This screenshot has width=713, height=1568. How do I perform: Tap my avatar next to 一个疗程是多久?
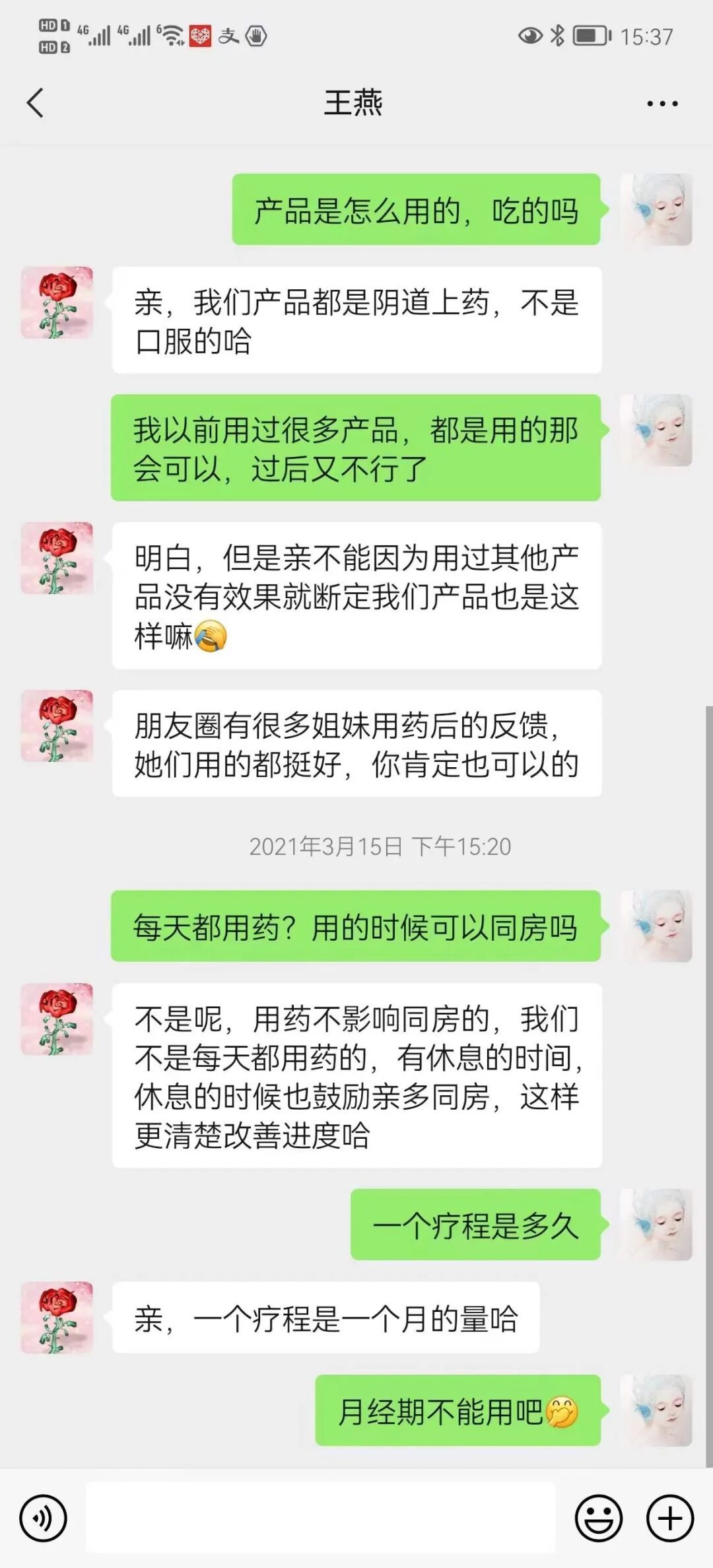tap(656, 1224)
